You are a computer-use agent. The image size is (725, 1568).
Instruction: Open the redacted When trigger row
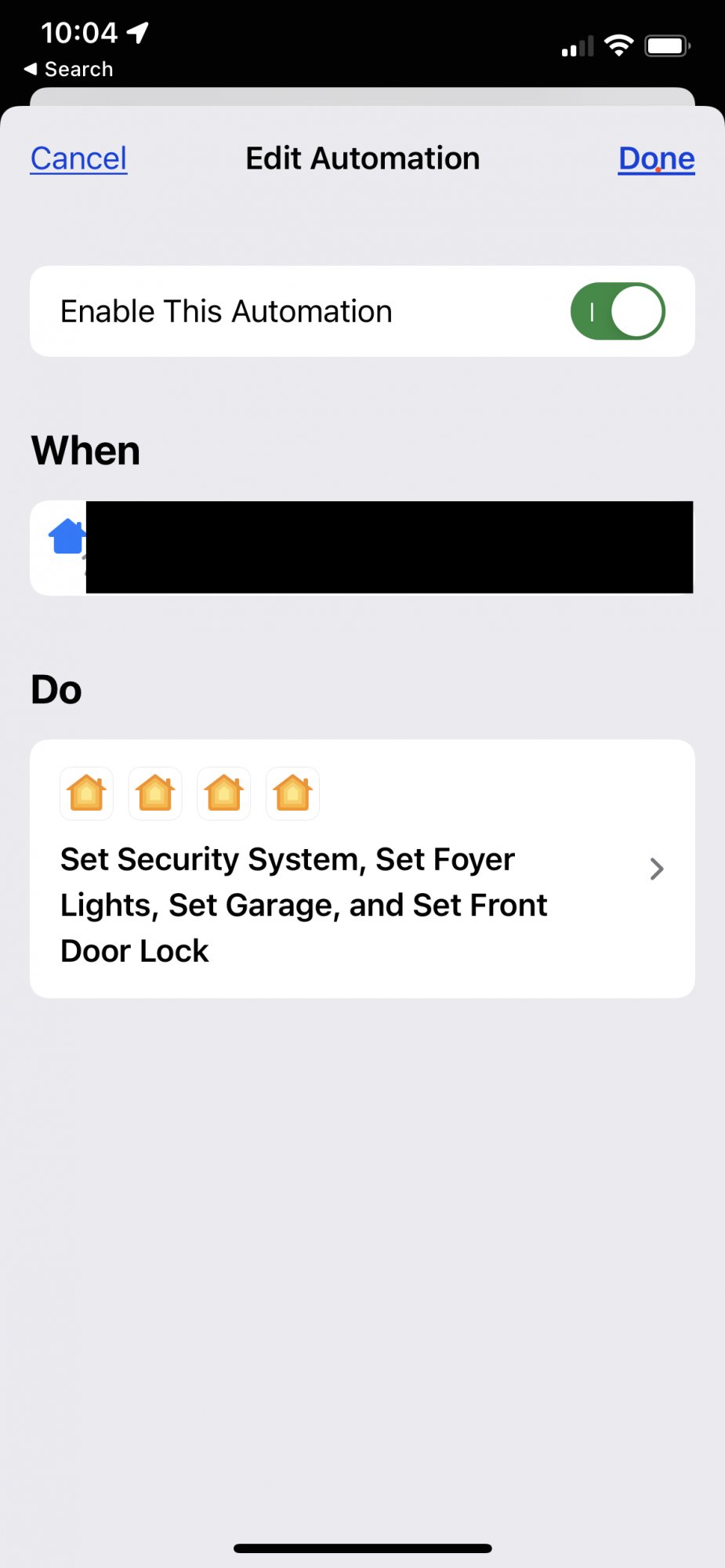coord(362,547)
